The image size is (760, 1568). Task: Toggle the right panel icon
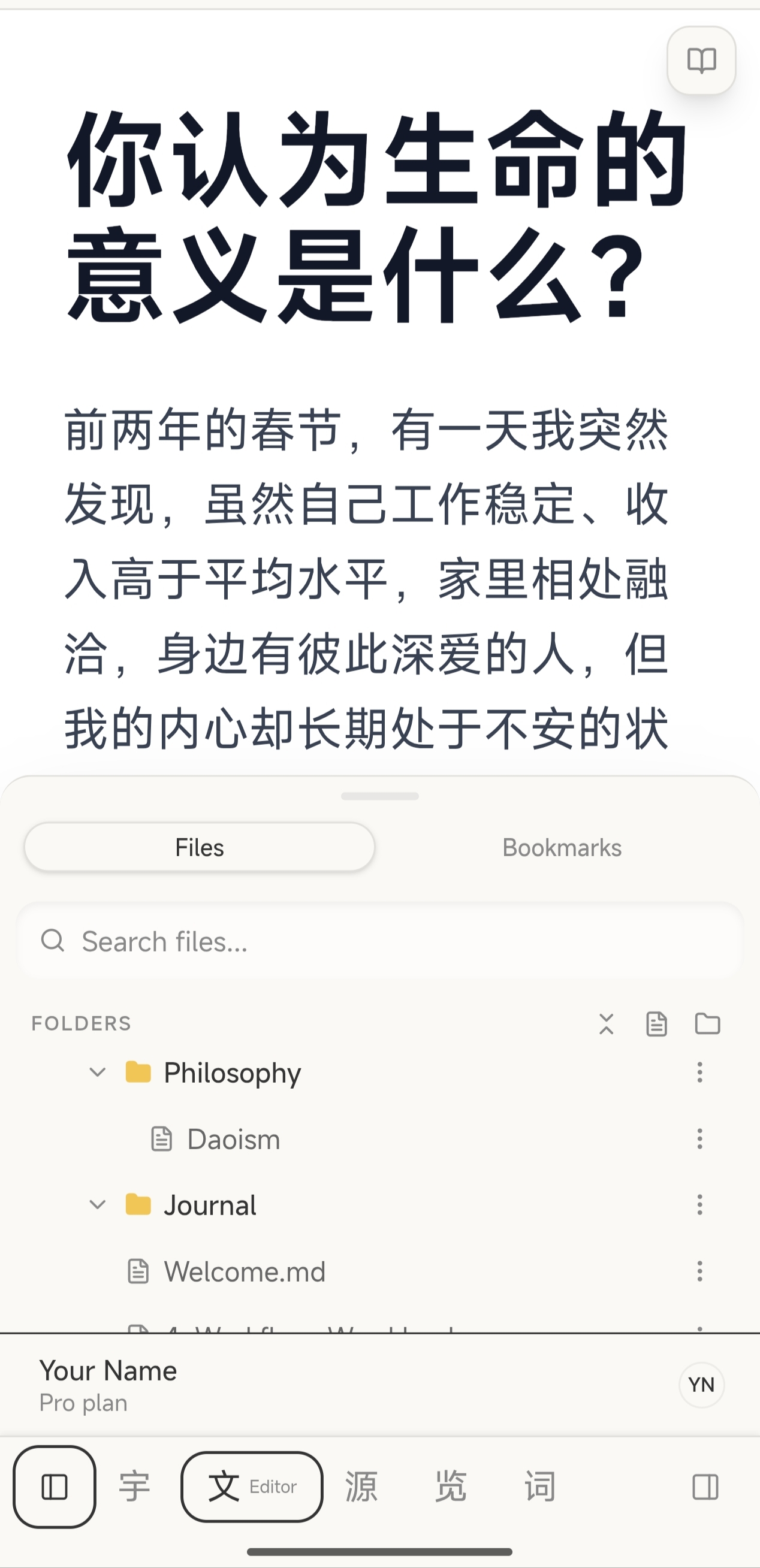[x=707, y=1485]
